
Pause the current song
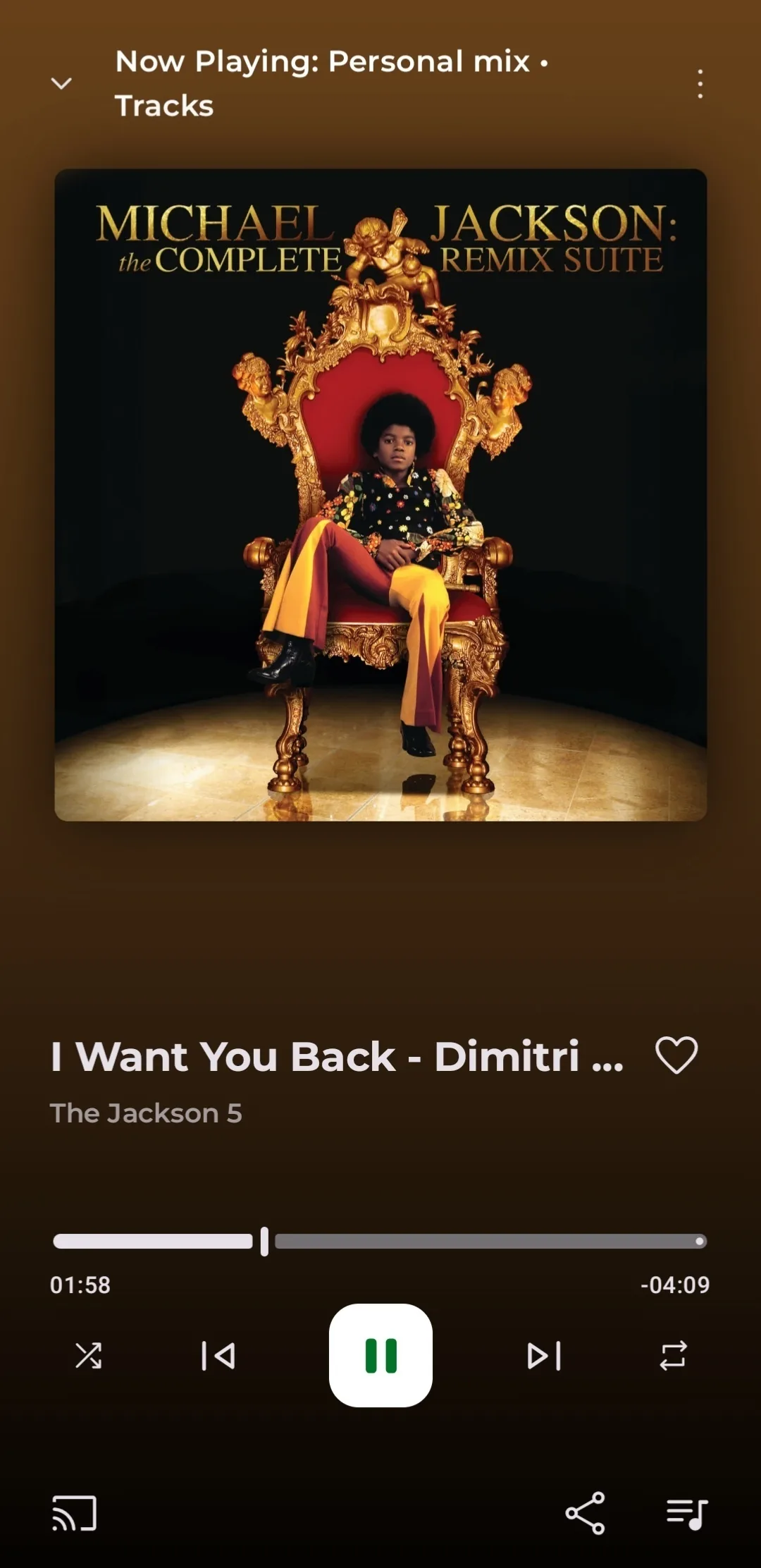(380, 1355)
